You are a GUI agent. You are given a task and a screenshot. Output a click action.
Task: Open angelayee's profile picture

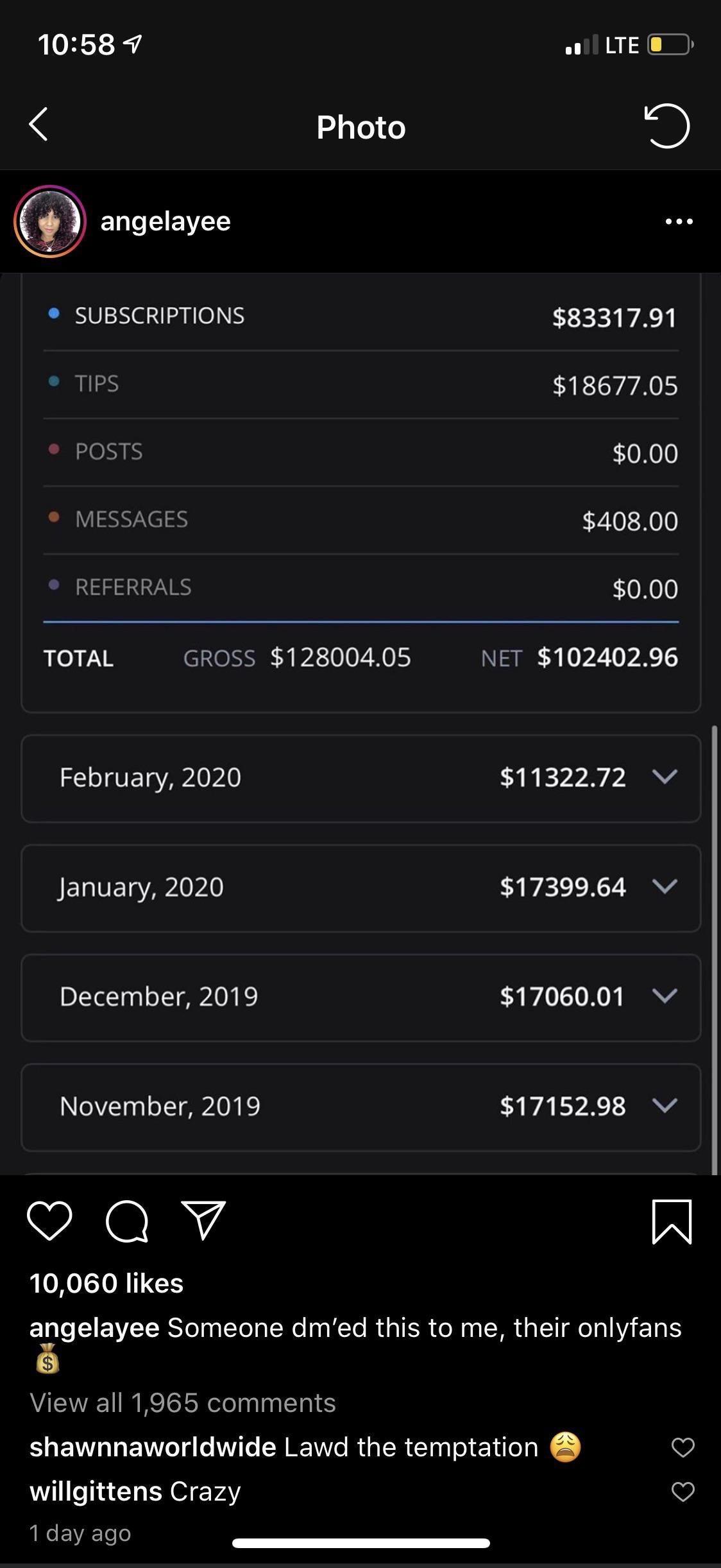[x=48, y=221]
